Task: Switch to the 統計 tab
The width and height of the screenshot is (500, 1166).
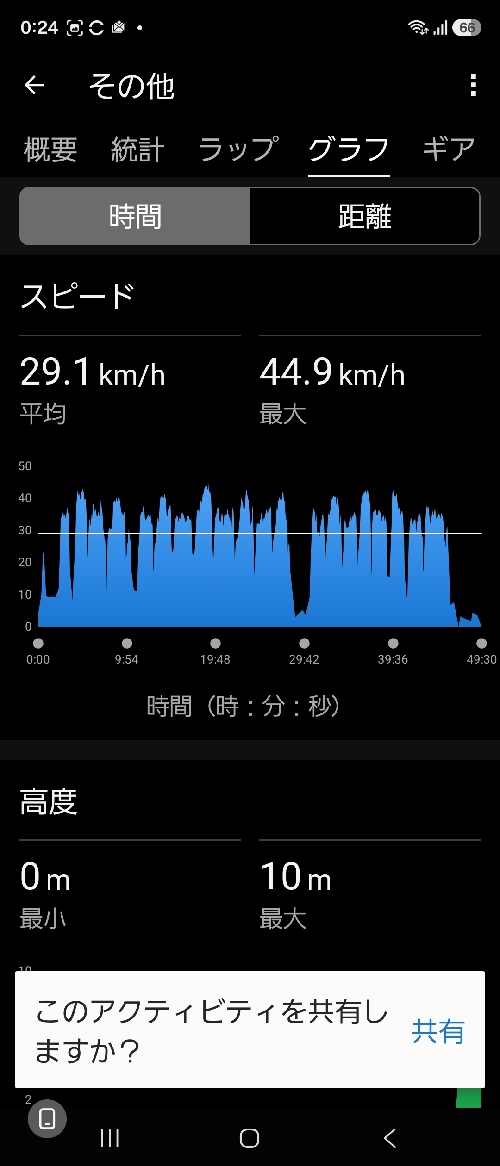Action: [138, 149]
